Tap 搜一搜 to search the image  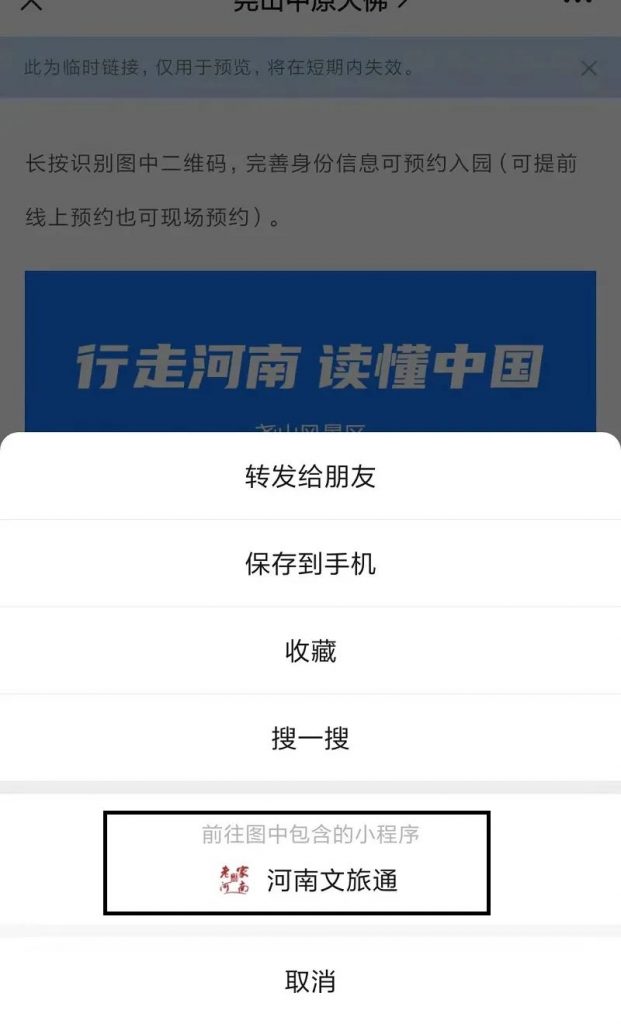click(310, 739)
